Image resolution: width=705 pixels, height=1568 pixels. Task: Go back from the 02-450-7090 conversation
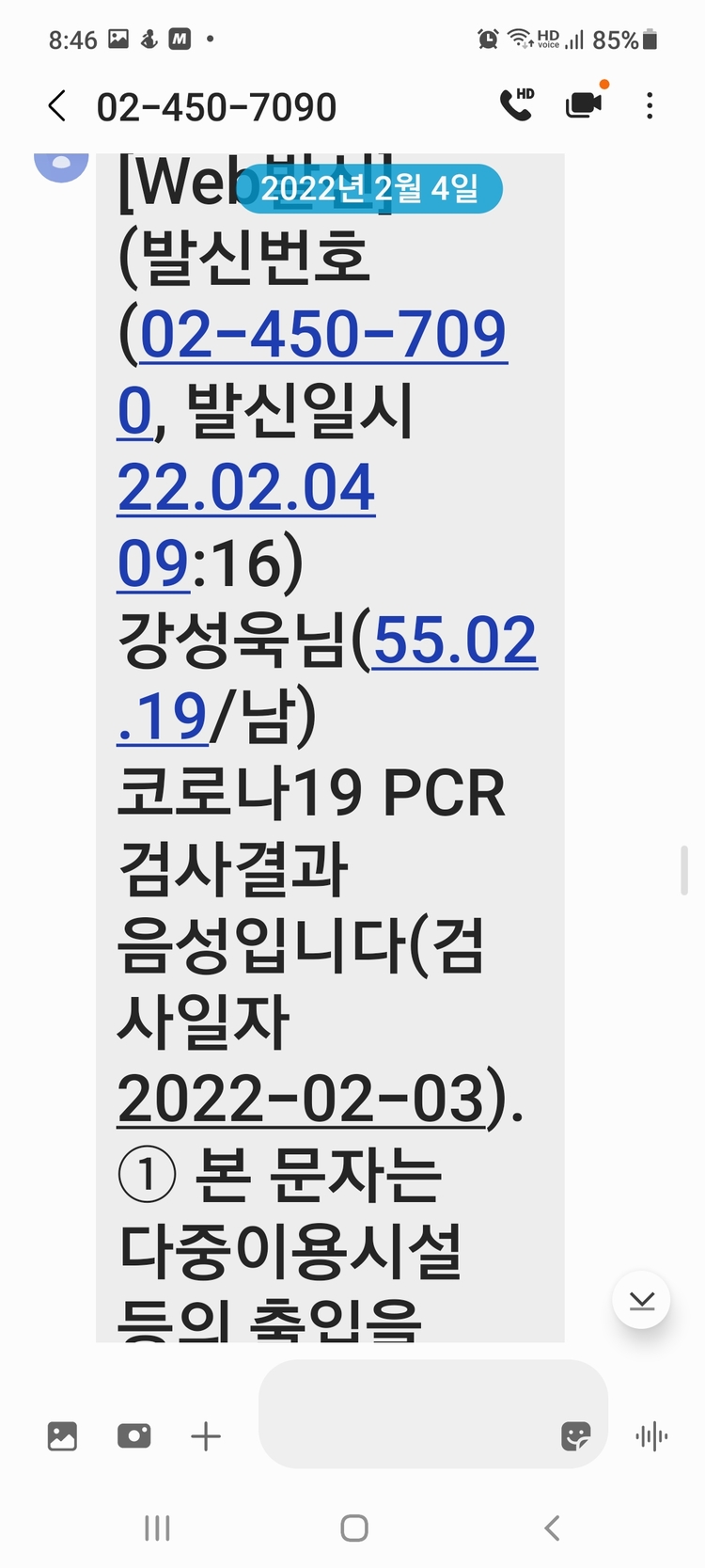coord(57,106)
